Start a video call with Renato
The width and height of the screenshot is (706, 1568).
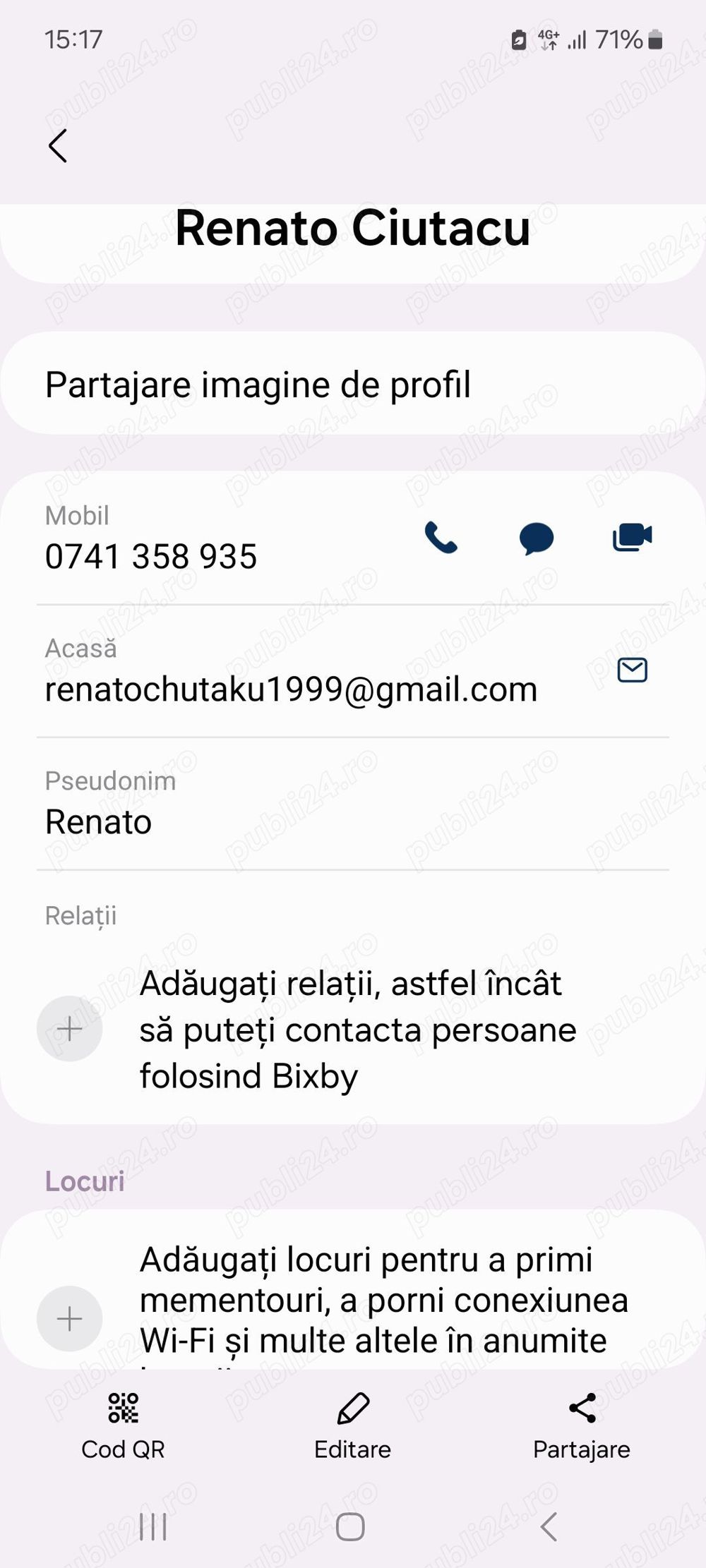pyautogui.click(x=632, y=538)
